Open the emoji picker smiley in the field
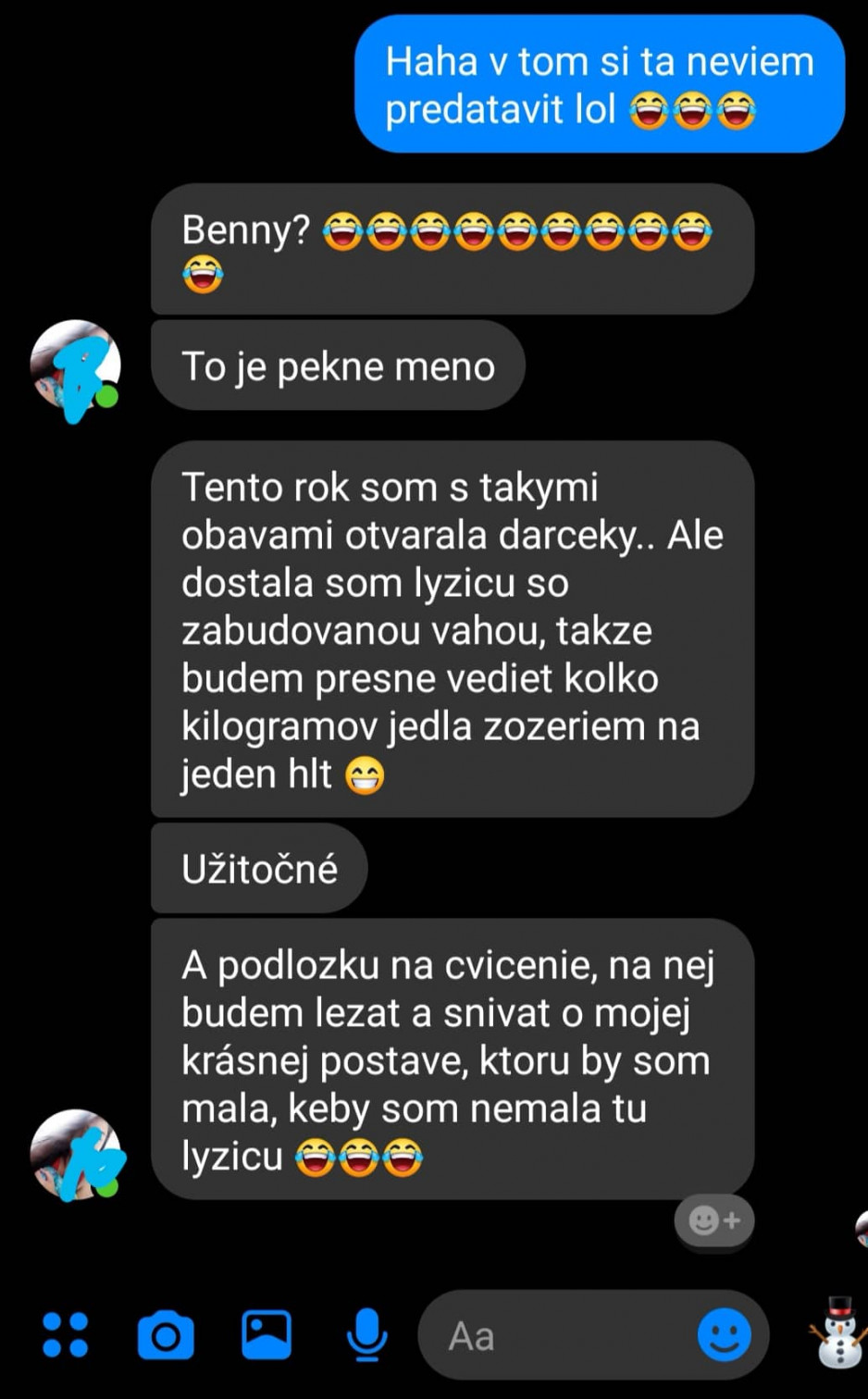 coord(724,1335)
